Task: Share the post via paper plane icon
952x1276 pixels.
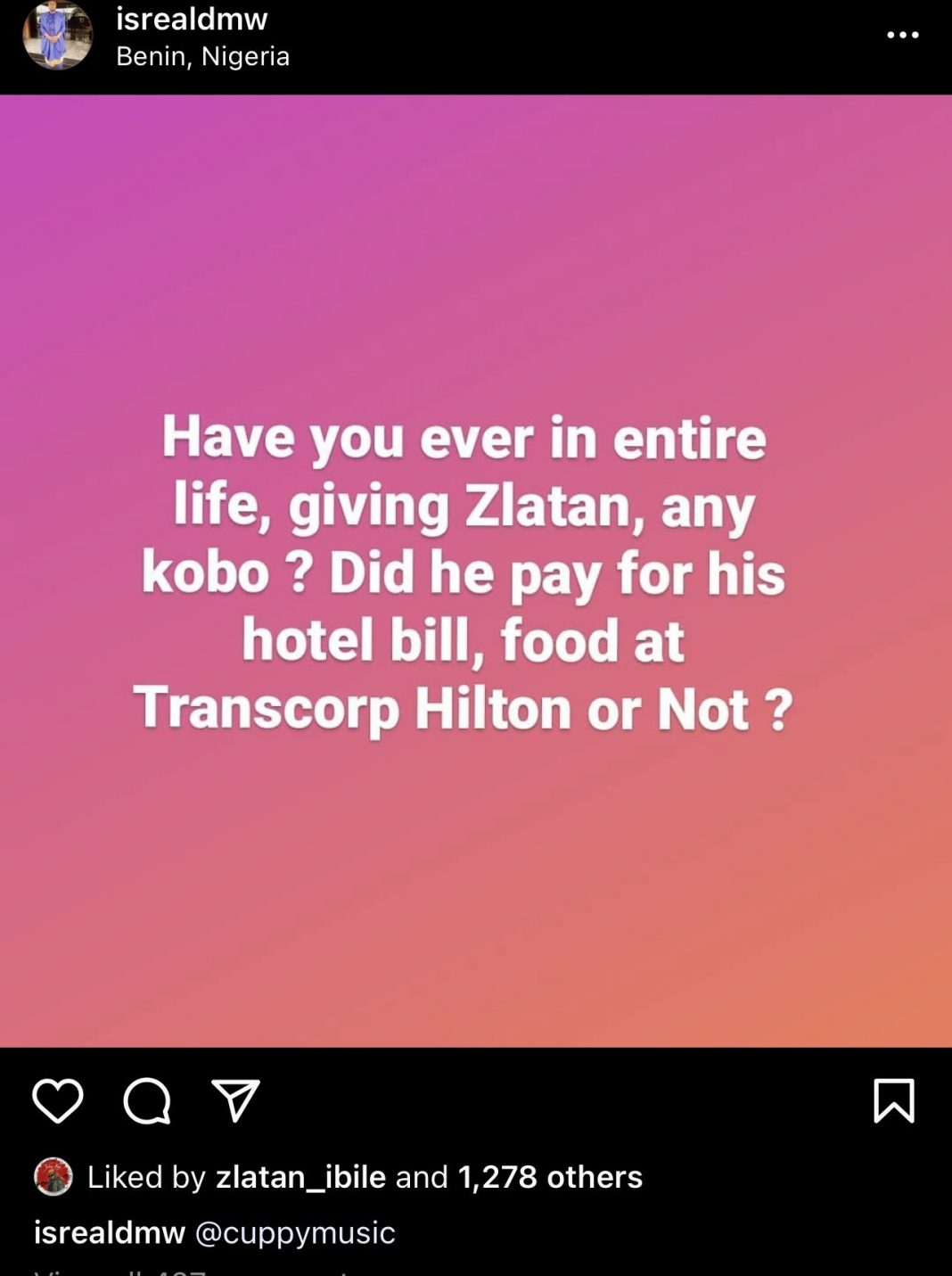Action: pos(235,1100)
